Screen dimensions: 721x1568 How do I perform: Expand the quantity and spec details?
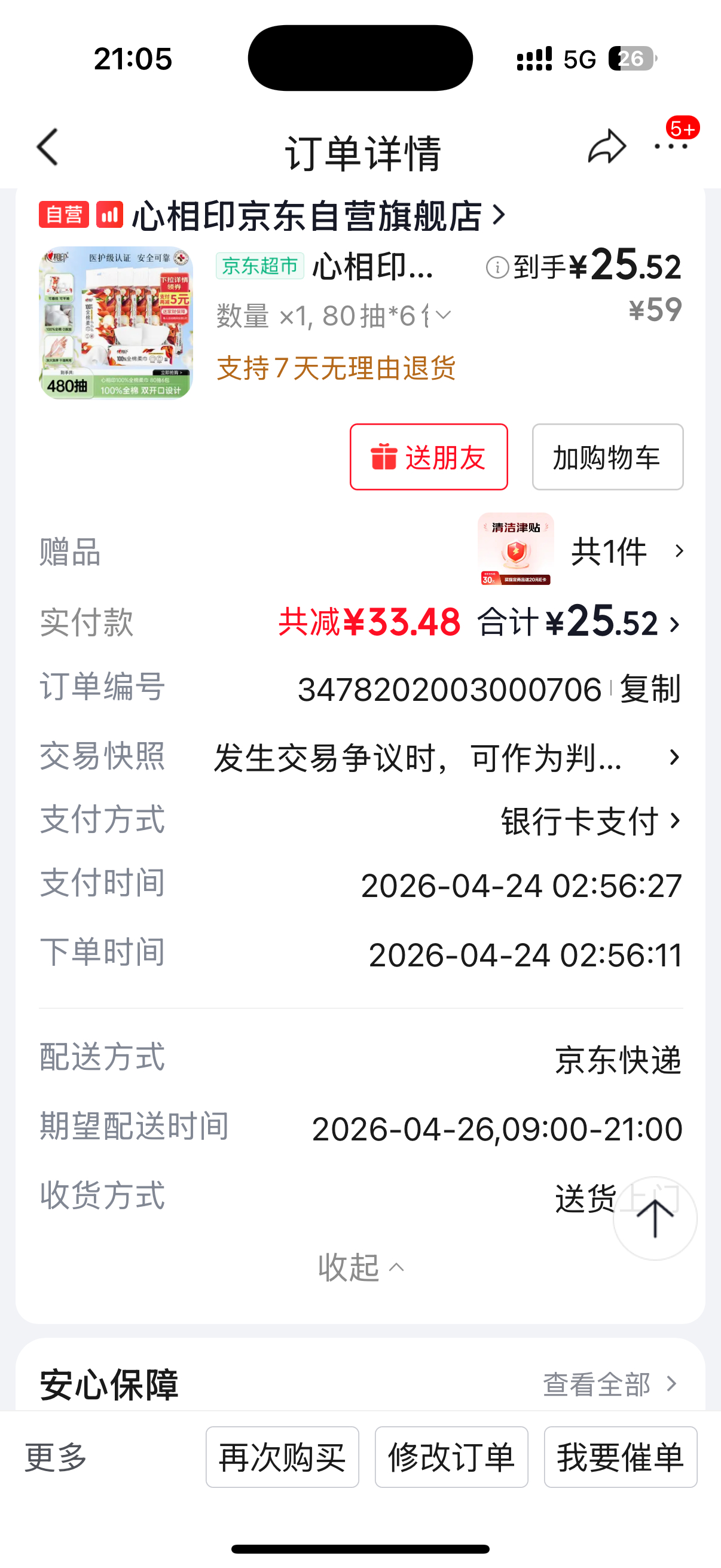pos(443,315)
